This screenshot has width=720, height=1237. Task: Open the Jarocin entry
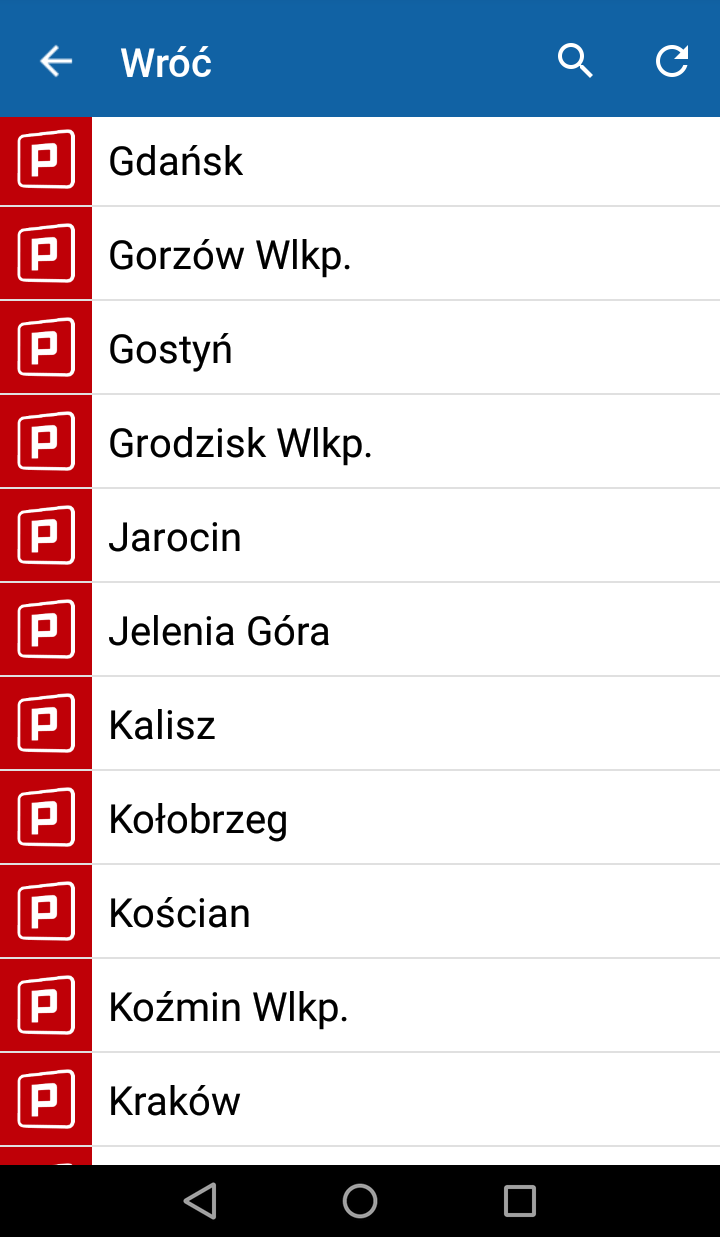(360, 536)
